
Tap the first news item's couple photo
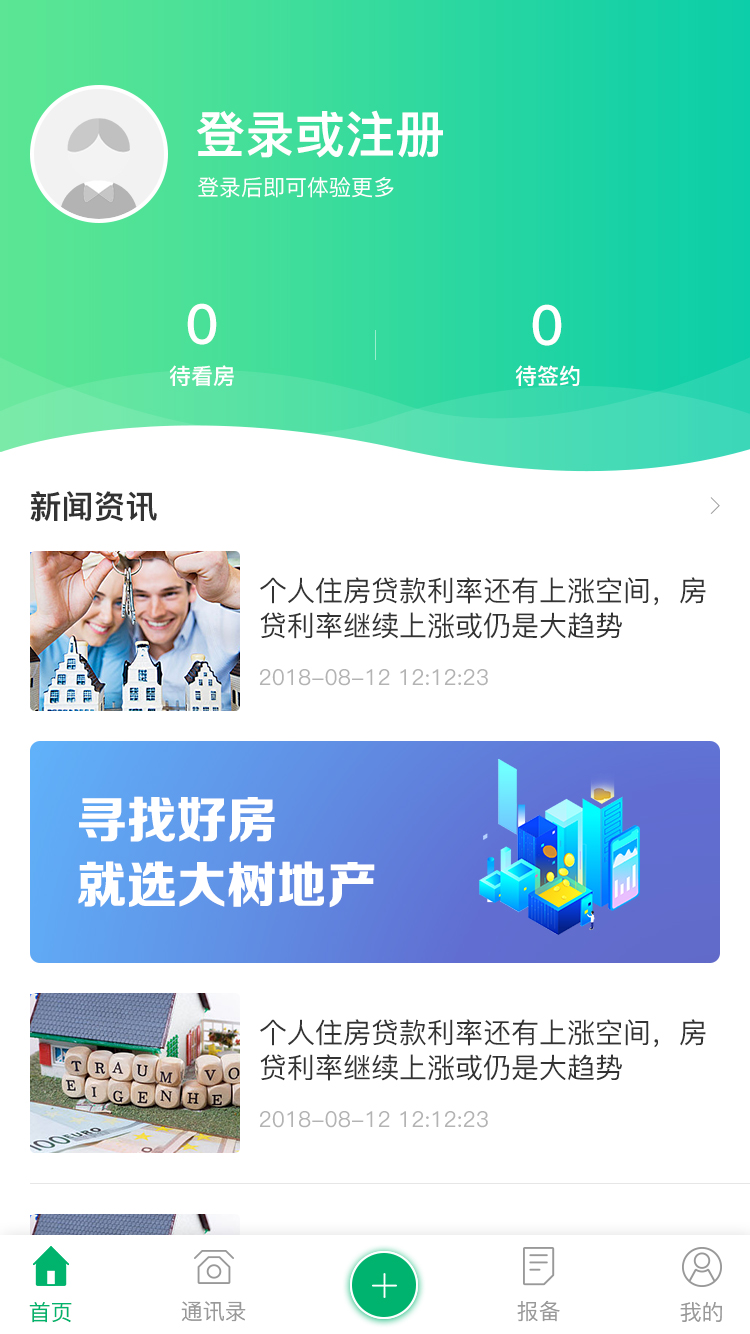[135, 631]
